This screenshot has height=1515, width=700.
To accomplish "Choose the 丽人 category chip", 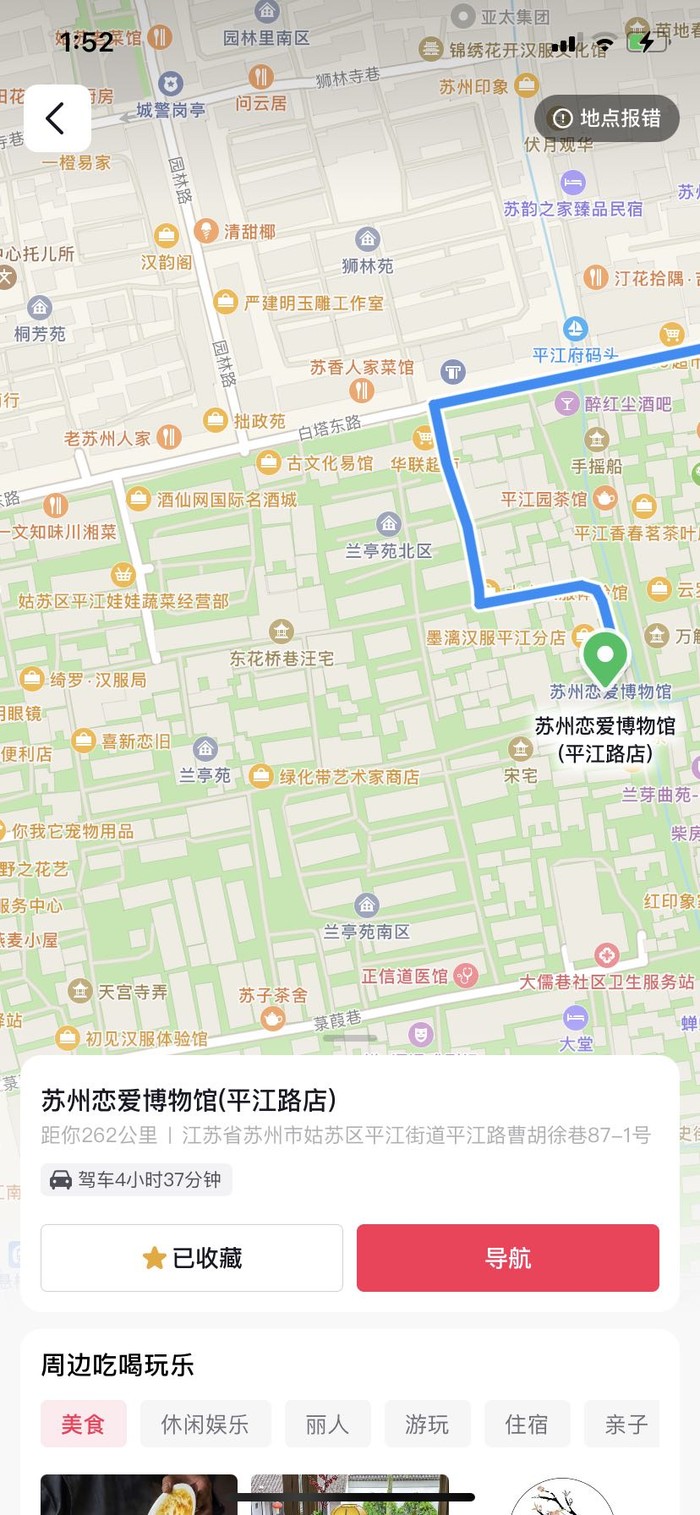I will (x=327, y=1424).
